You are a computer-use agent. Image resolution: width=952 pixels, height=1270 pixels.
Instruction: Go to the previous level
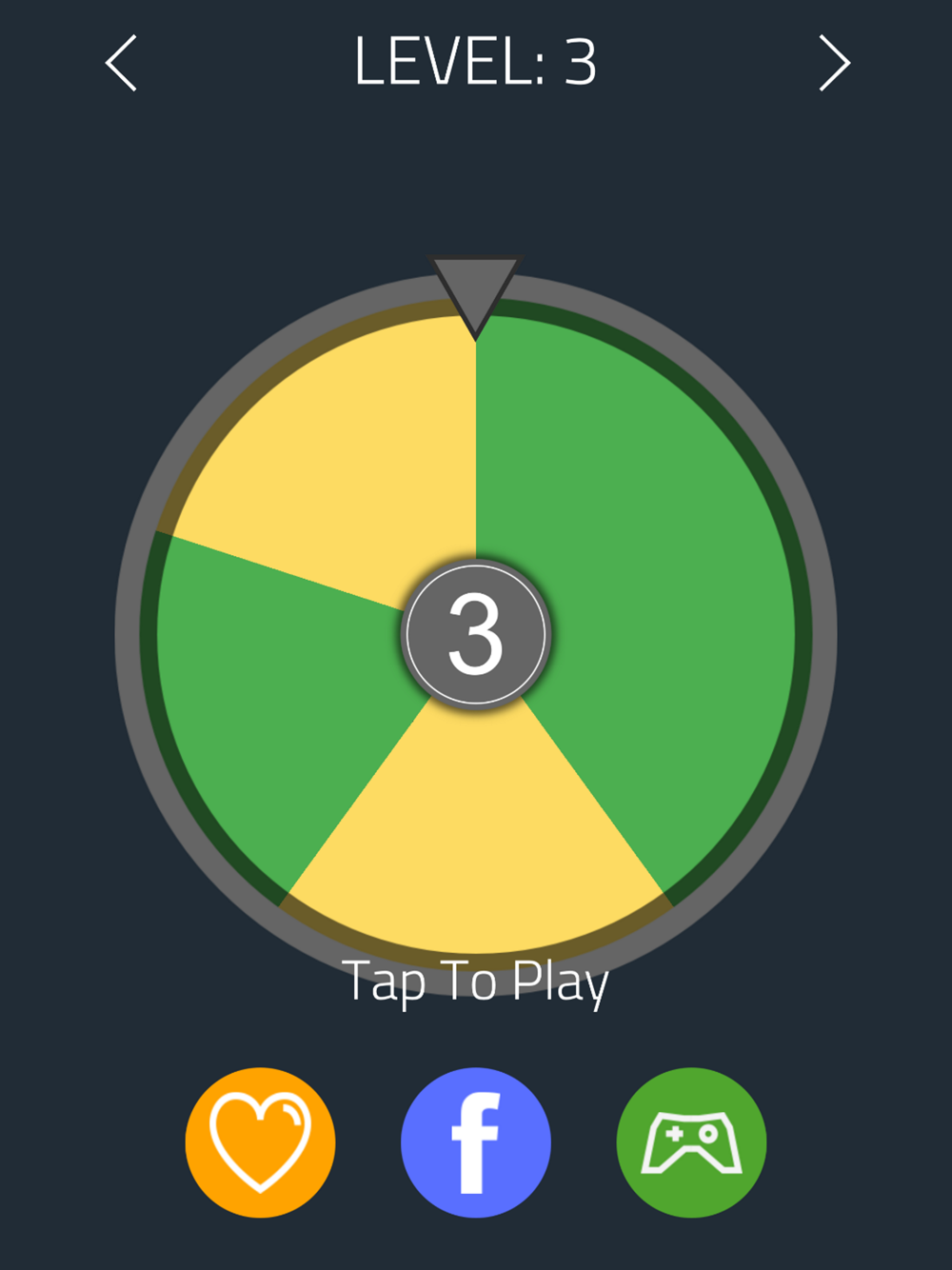[x=121, y=64]
